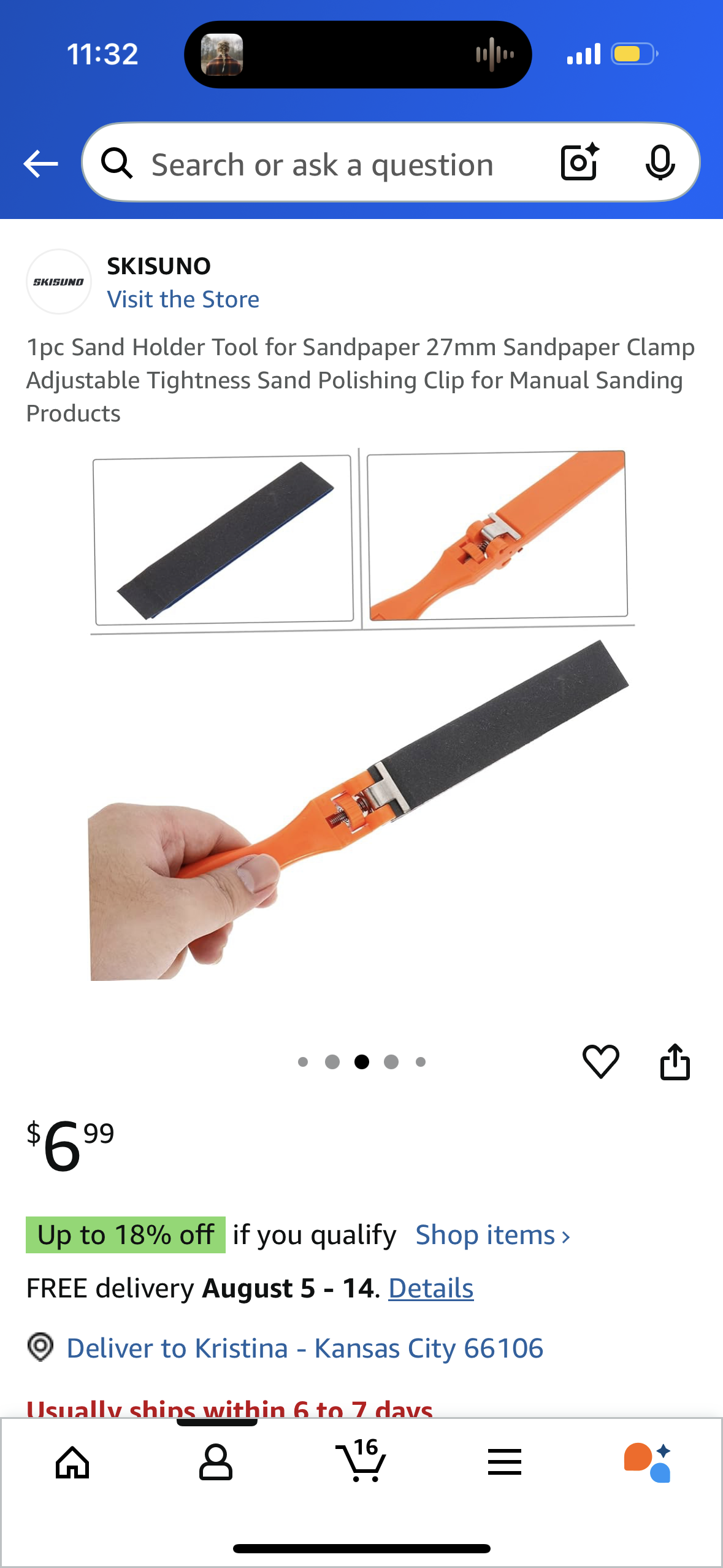Image resolution: width=723 pixels, height=1568 pixels.
Task: Open camera lens search
Action: click(x=579, y=163)
